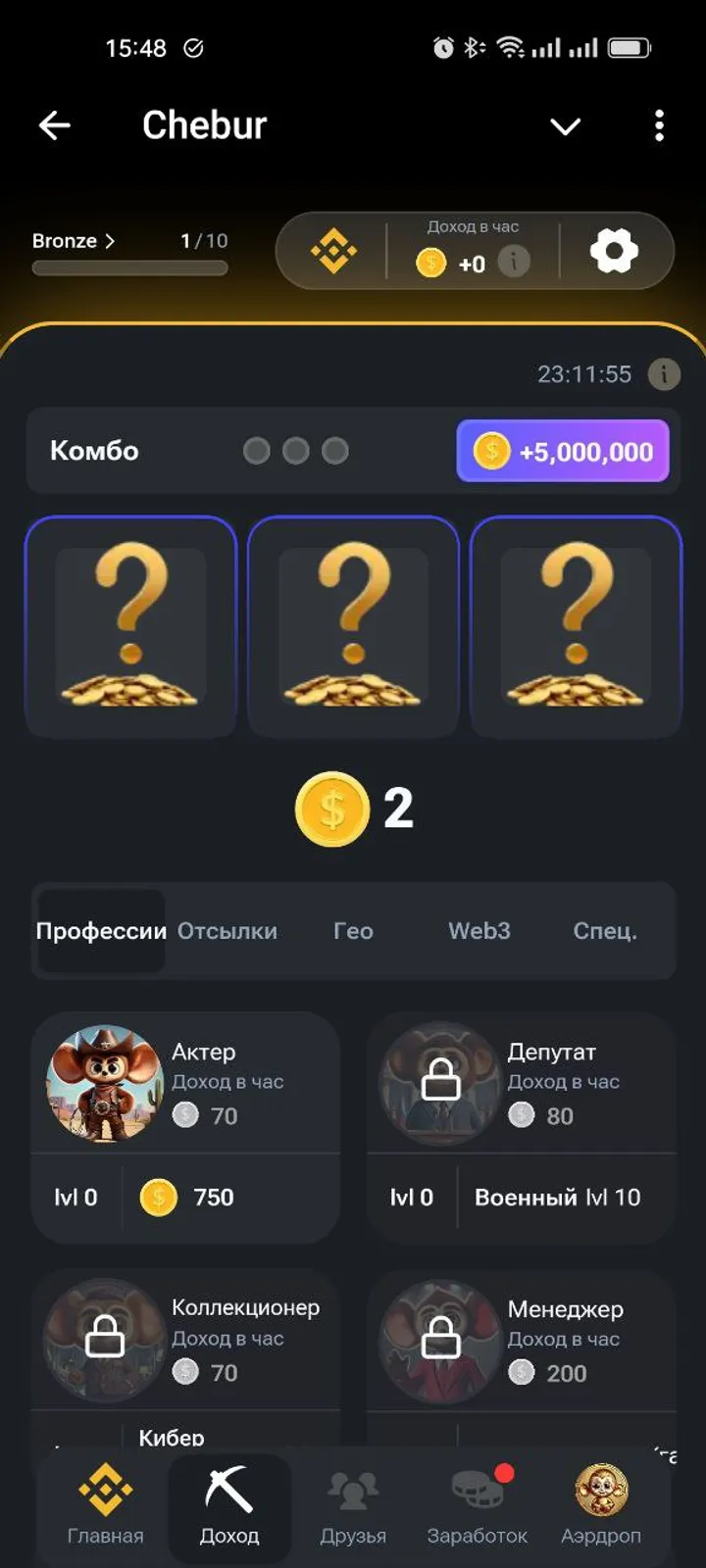706x1568 pixels.
Task: Upgrade Актер by tapping its 750 price button
Action: (x=192, y=1197)
